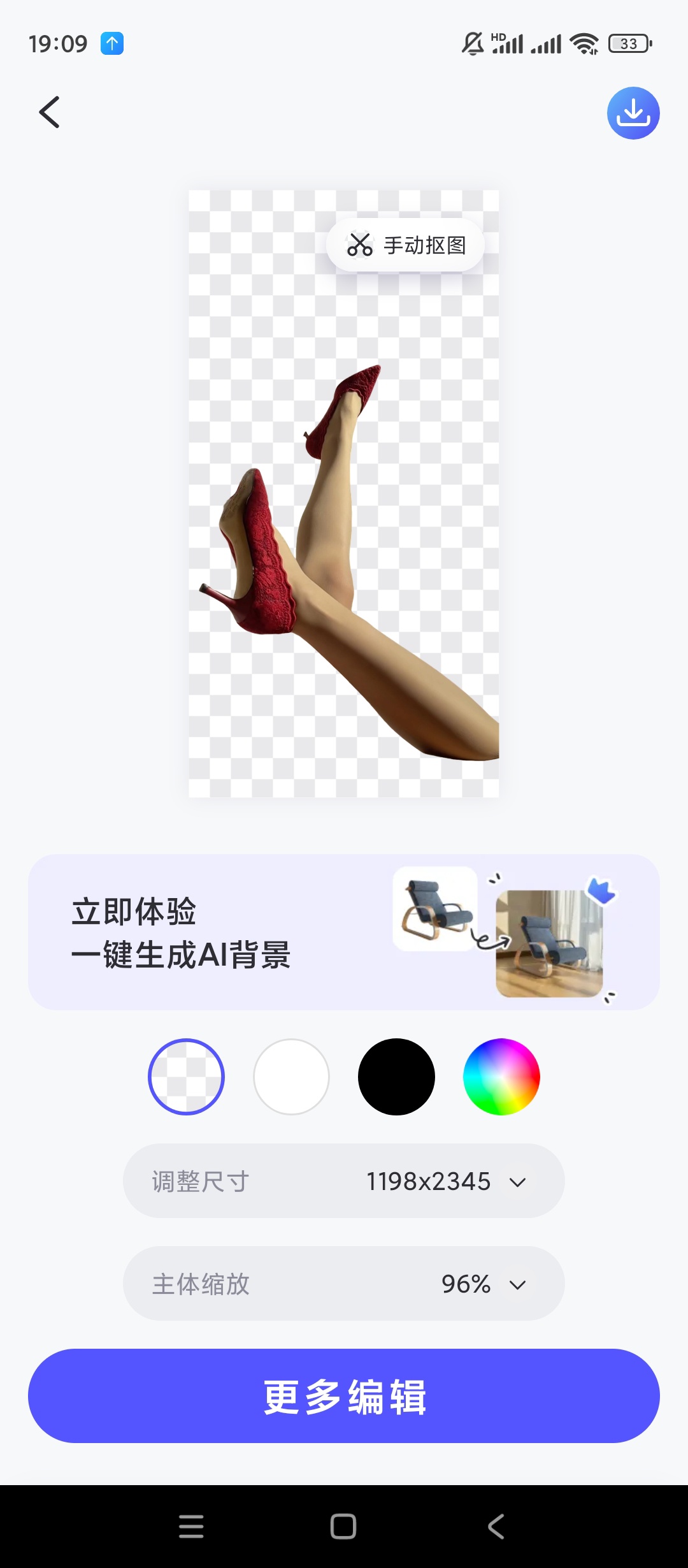Try the one-tap AI background banner
This screenshot has height=1568, width=688.
[344, 932]
